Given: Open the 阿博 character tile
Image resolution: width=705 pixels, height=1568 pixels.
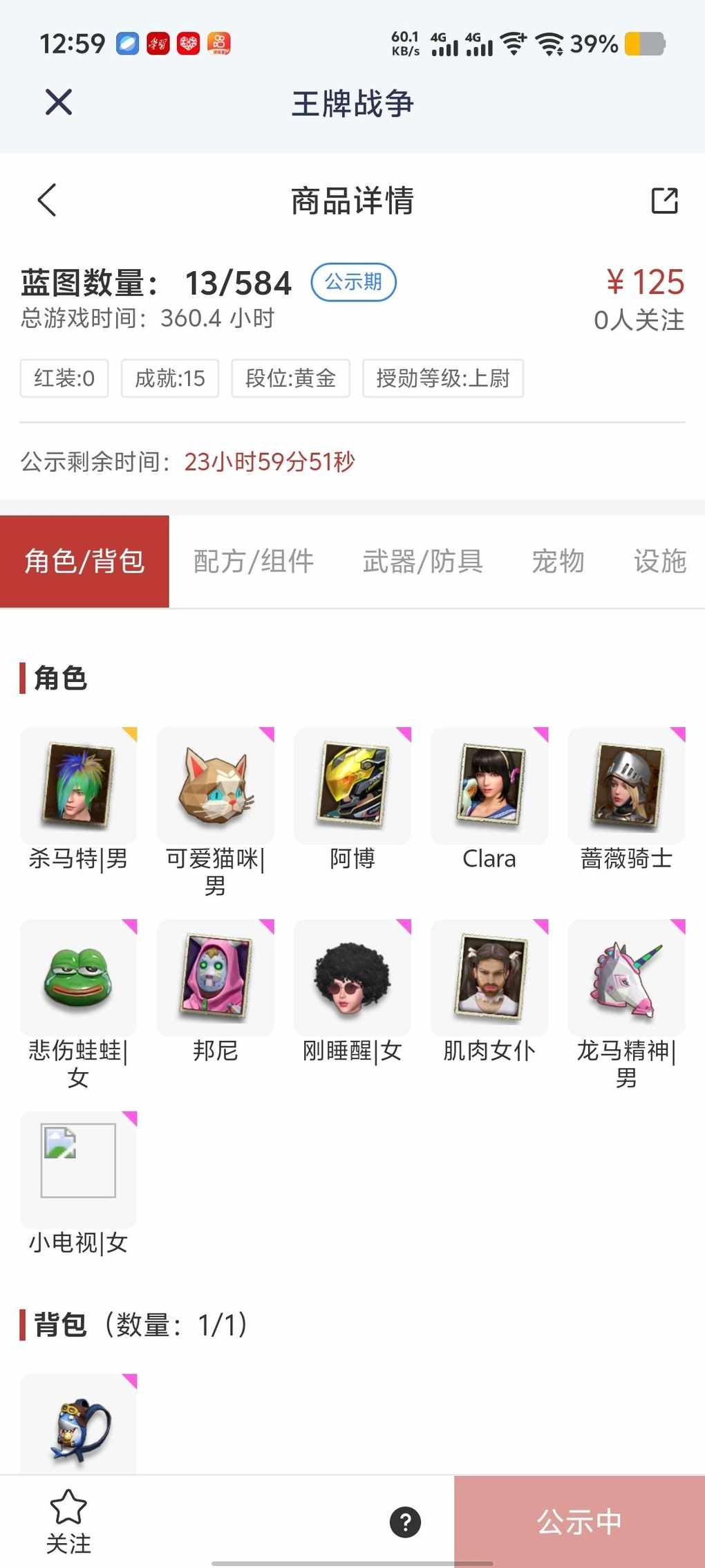Looking at the screenshot, I should tap(352, 786).
